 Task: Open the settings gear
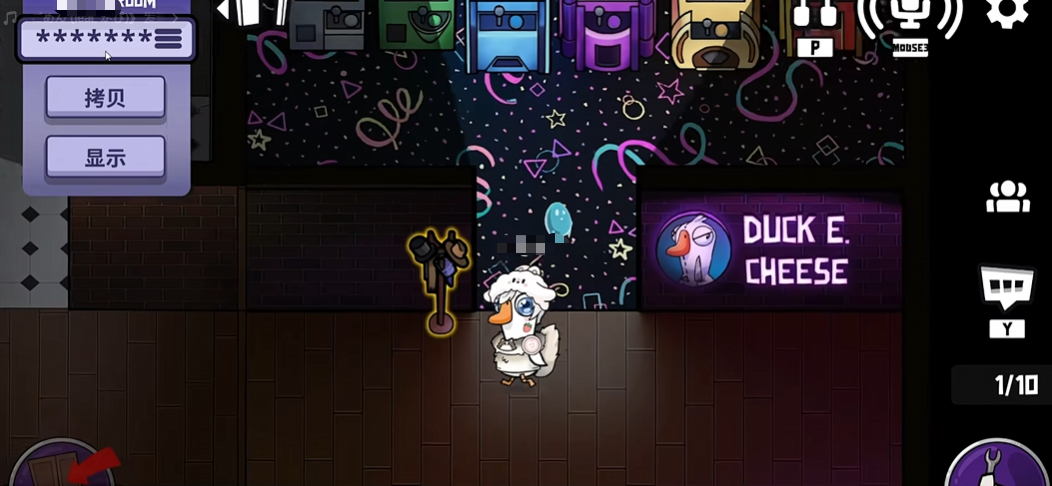tap(1007, 12)
